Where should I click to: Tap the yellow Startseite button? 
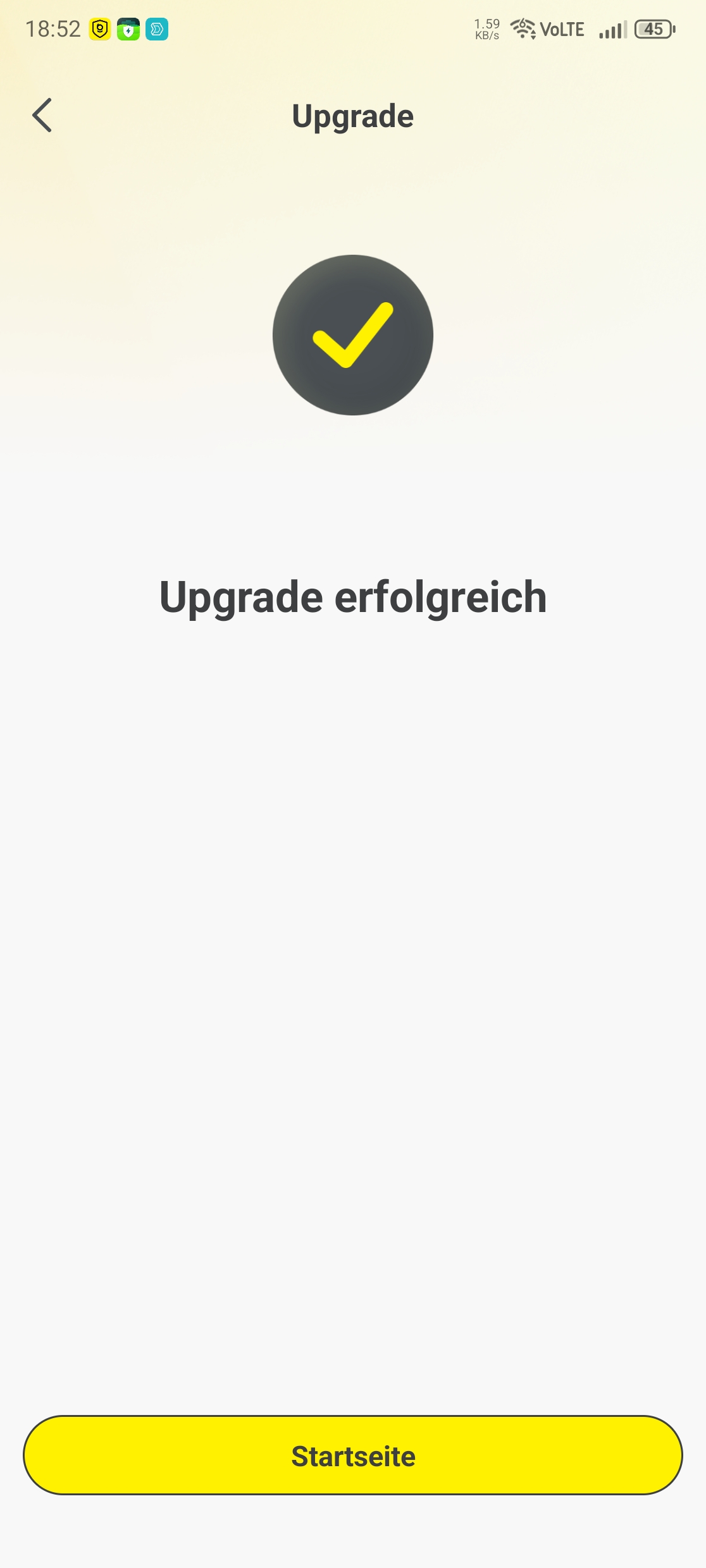pos(353,1455)
